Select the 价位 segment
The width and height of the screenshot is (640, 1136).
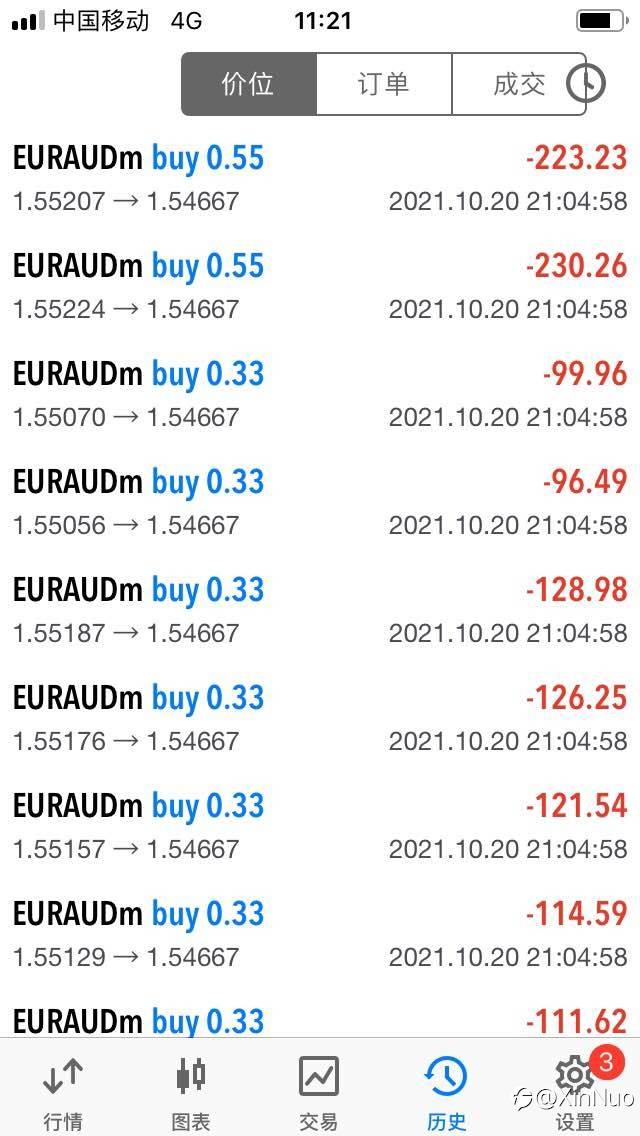249,84
